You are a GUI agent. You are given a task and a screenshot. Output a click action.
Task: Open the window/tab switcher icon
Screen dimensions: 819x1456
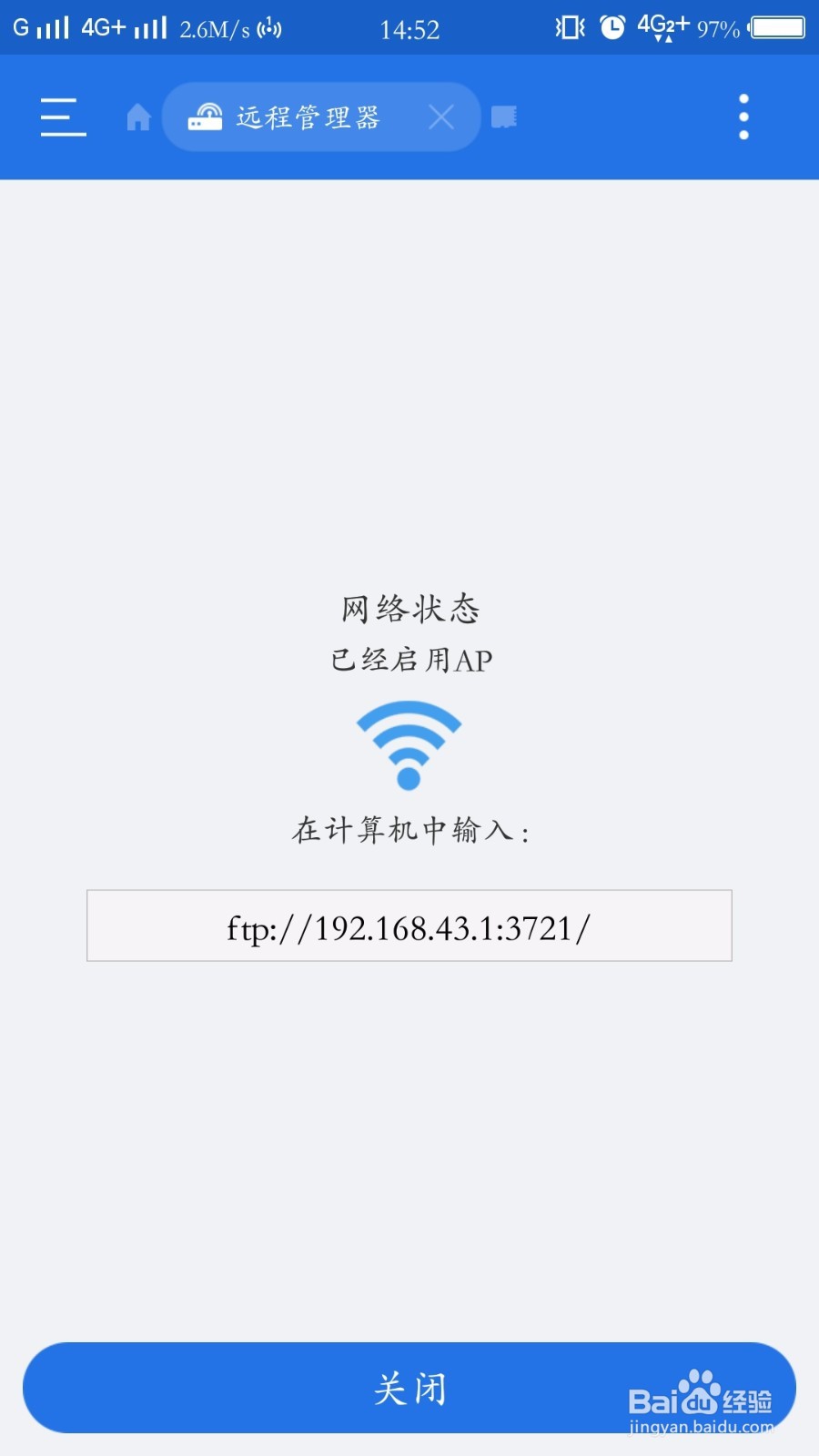pyautogui.click(x=504, y=116)
